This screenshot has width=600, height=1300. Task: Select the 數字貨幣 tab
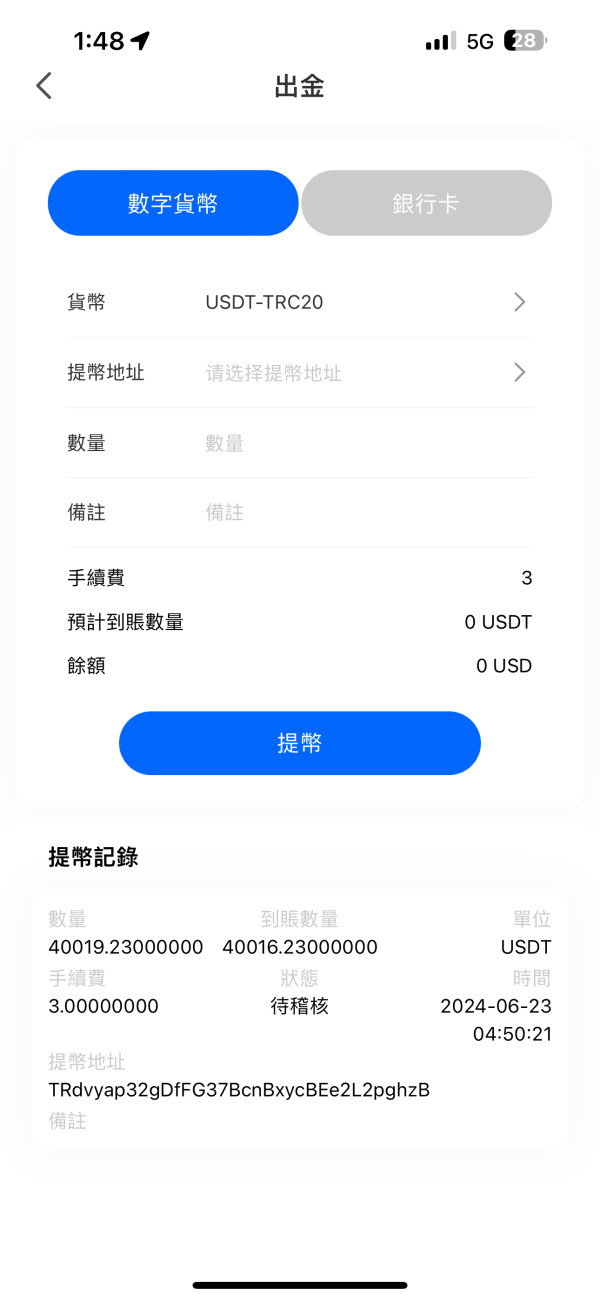[x=173, y=203]
